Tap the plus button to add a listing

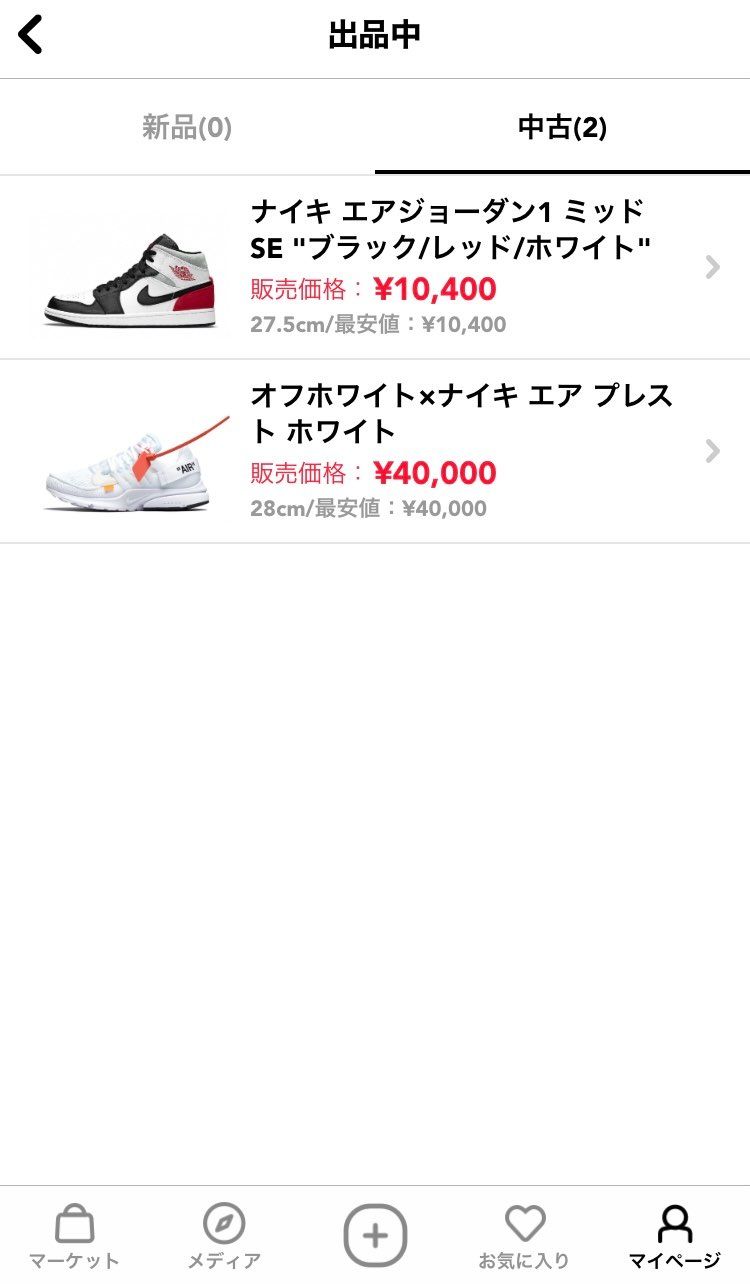375,1236
